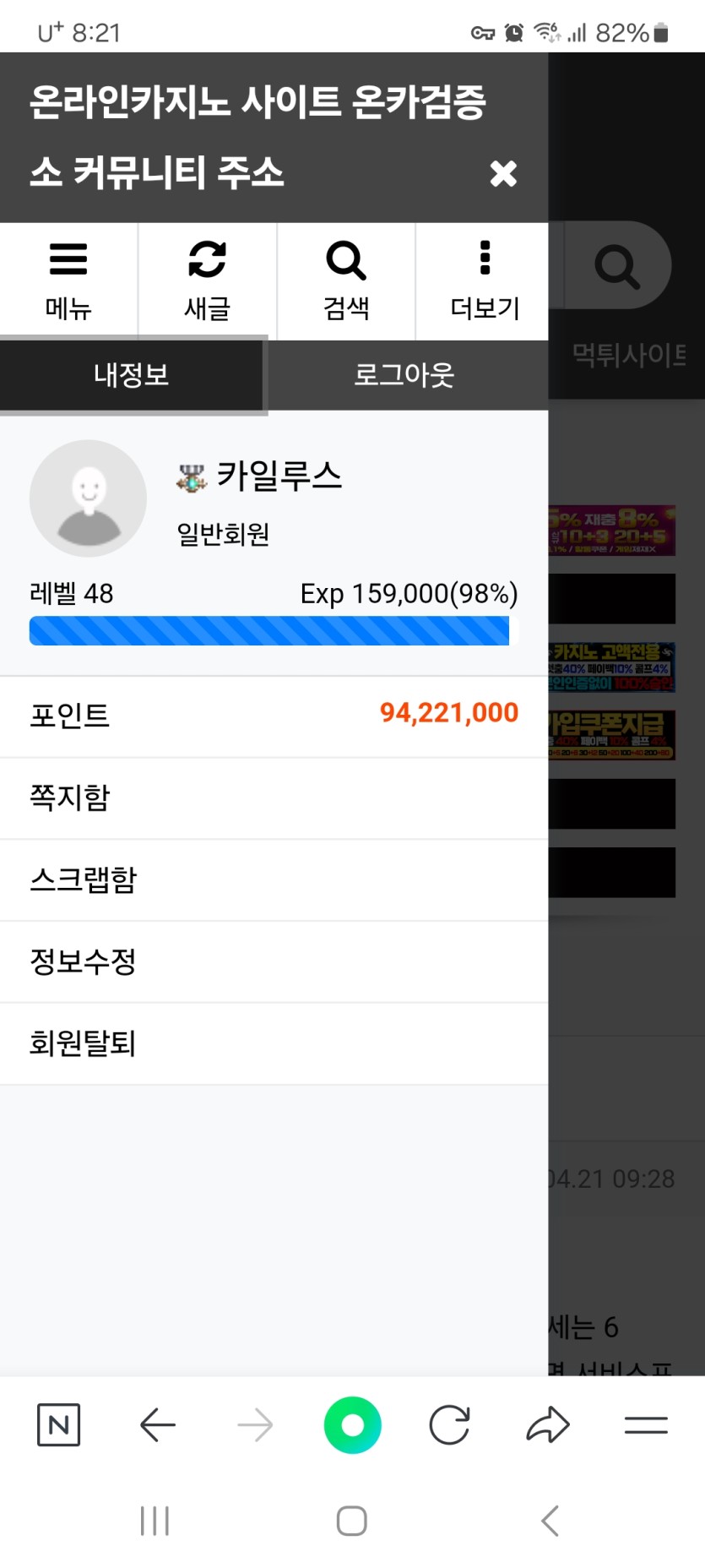Screen dimensions: 705x1568
Task: Go back with the browser back arrow
Action: pyautogui.click(x=157, y=1425)
